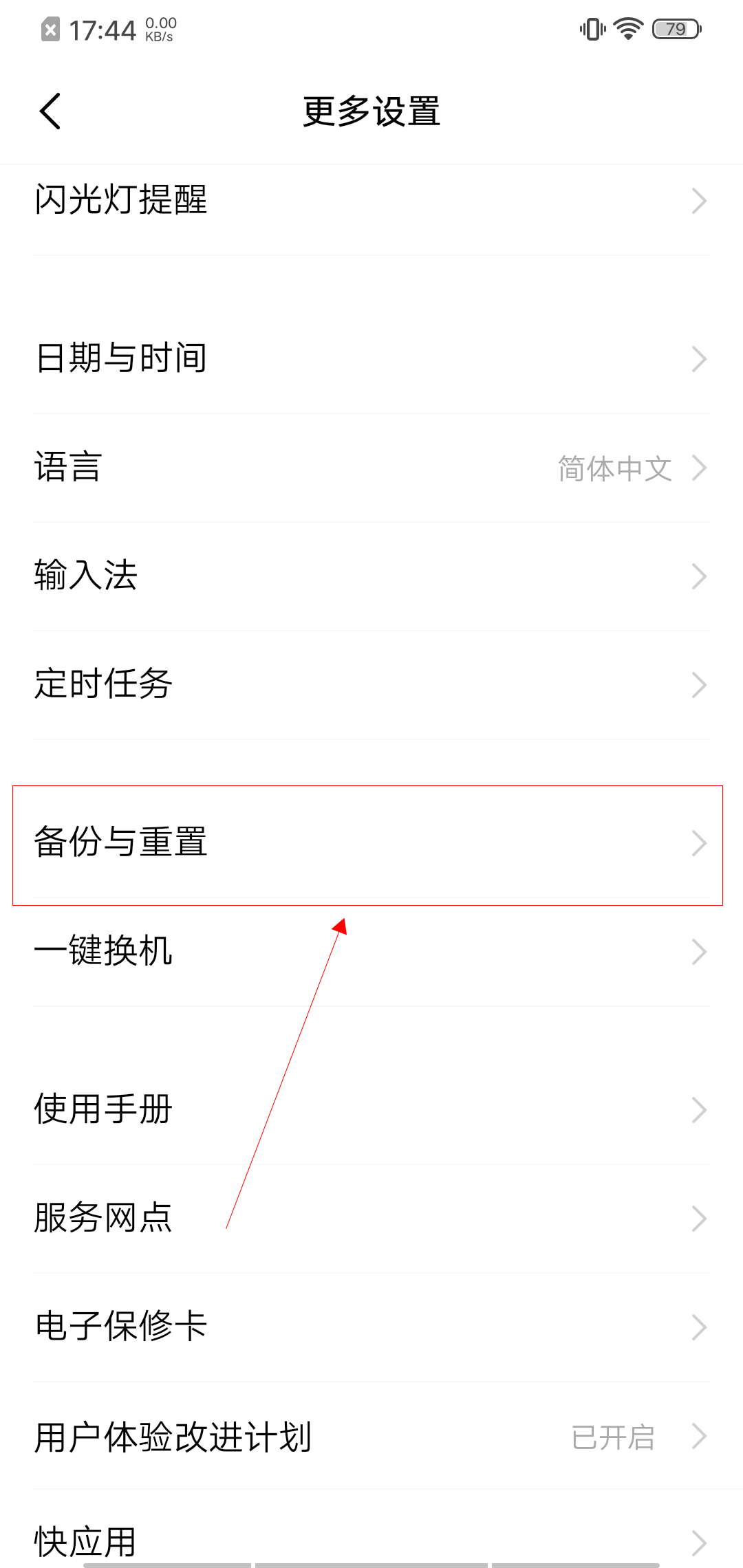The image size is (743, 1568).
Task: Open 用户体验改进计划
Action: 371,1436
